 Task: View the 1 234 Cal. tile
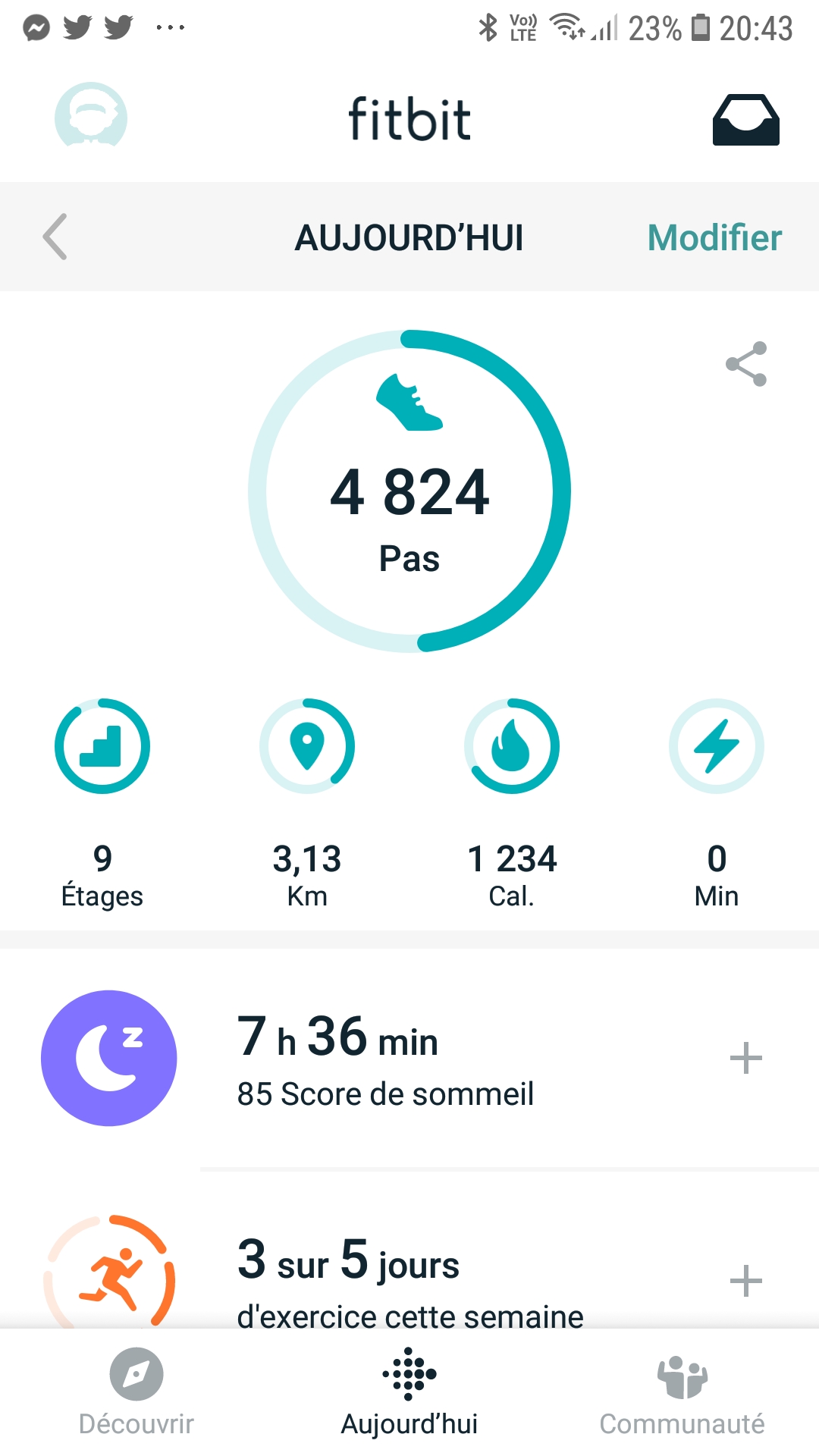[x=512, y=804]
